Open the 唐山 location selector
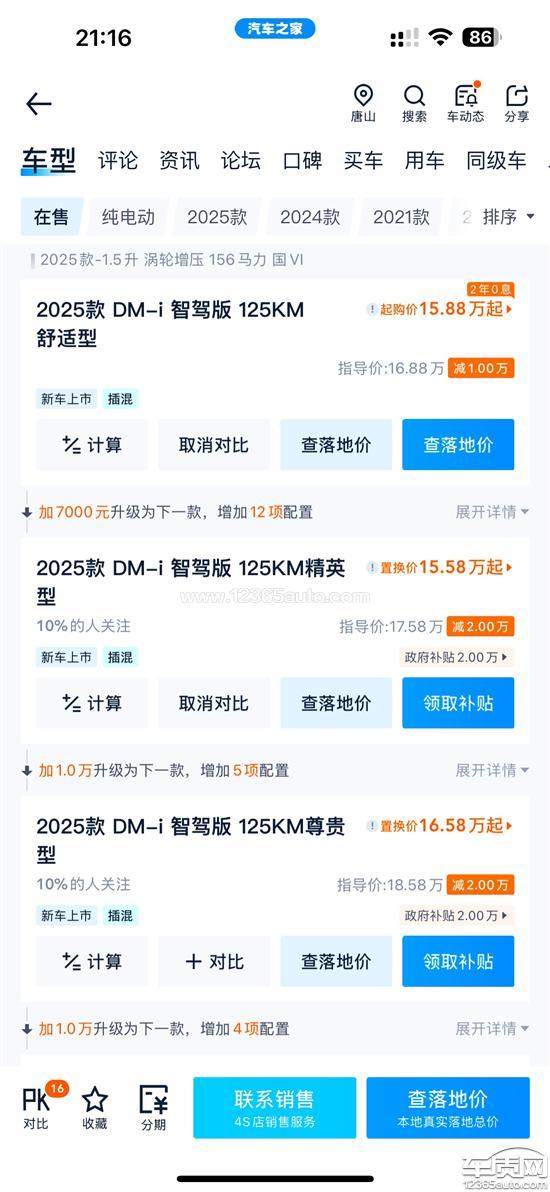 363,104
